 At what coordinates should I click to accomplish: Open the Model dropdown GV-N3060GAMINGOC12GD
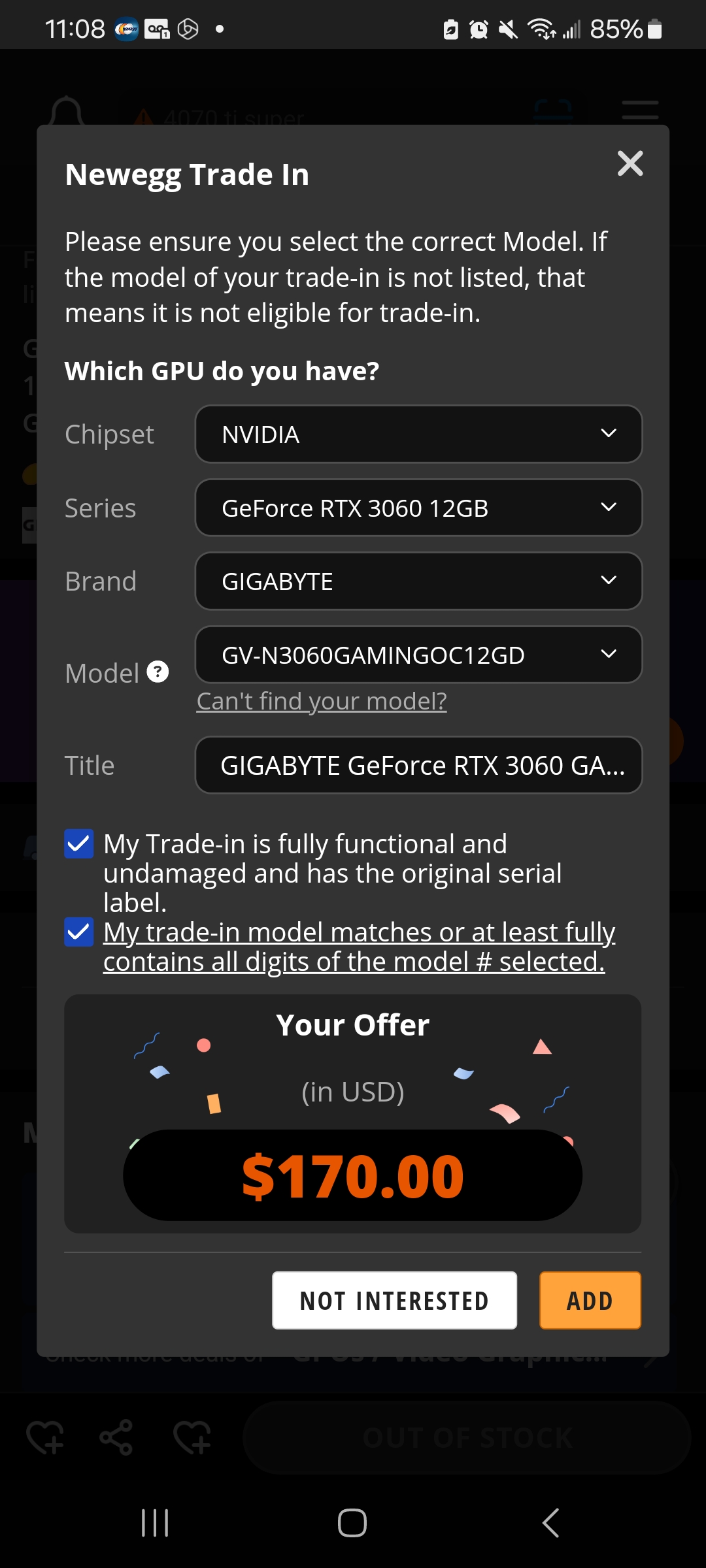418,655
